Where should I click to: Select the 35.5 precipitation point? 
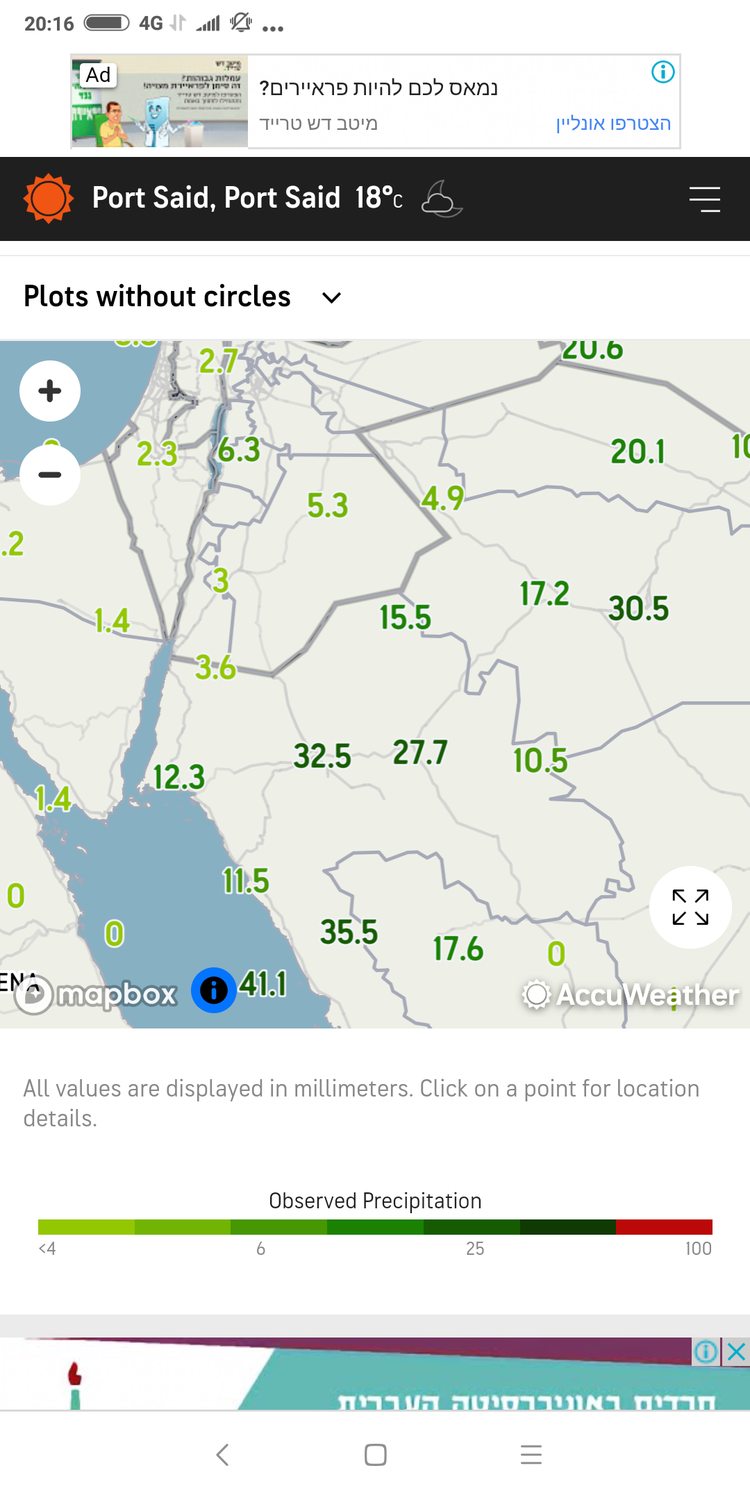point(349,933)
